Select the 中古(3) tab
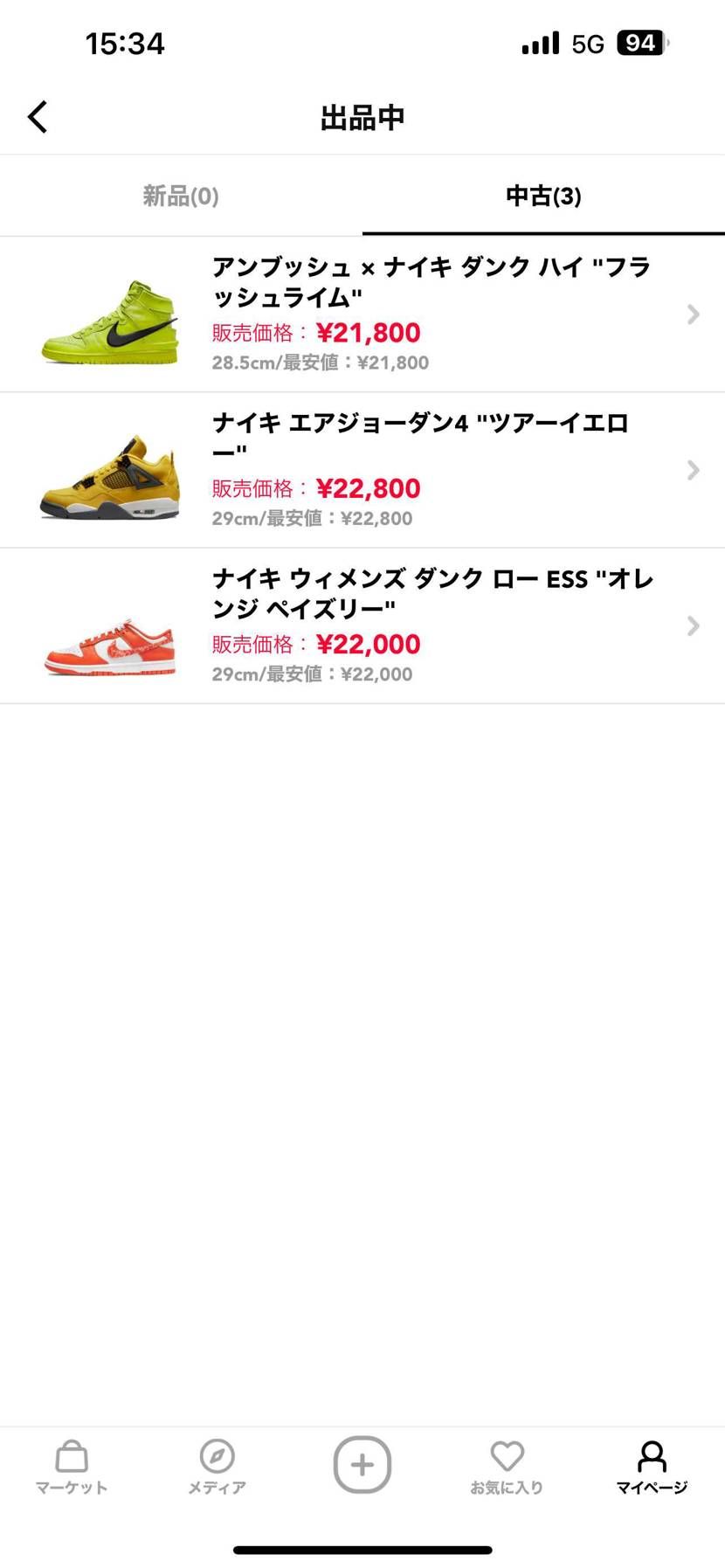Viewport: 725px width, 1568px height. (x=543, y=196)
